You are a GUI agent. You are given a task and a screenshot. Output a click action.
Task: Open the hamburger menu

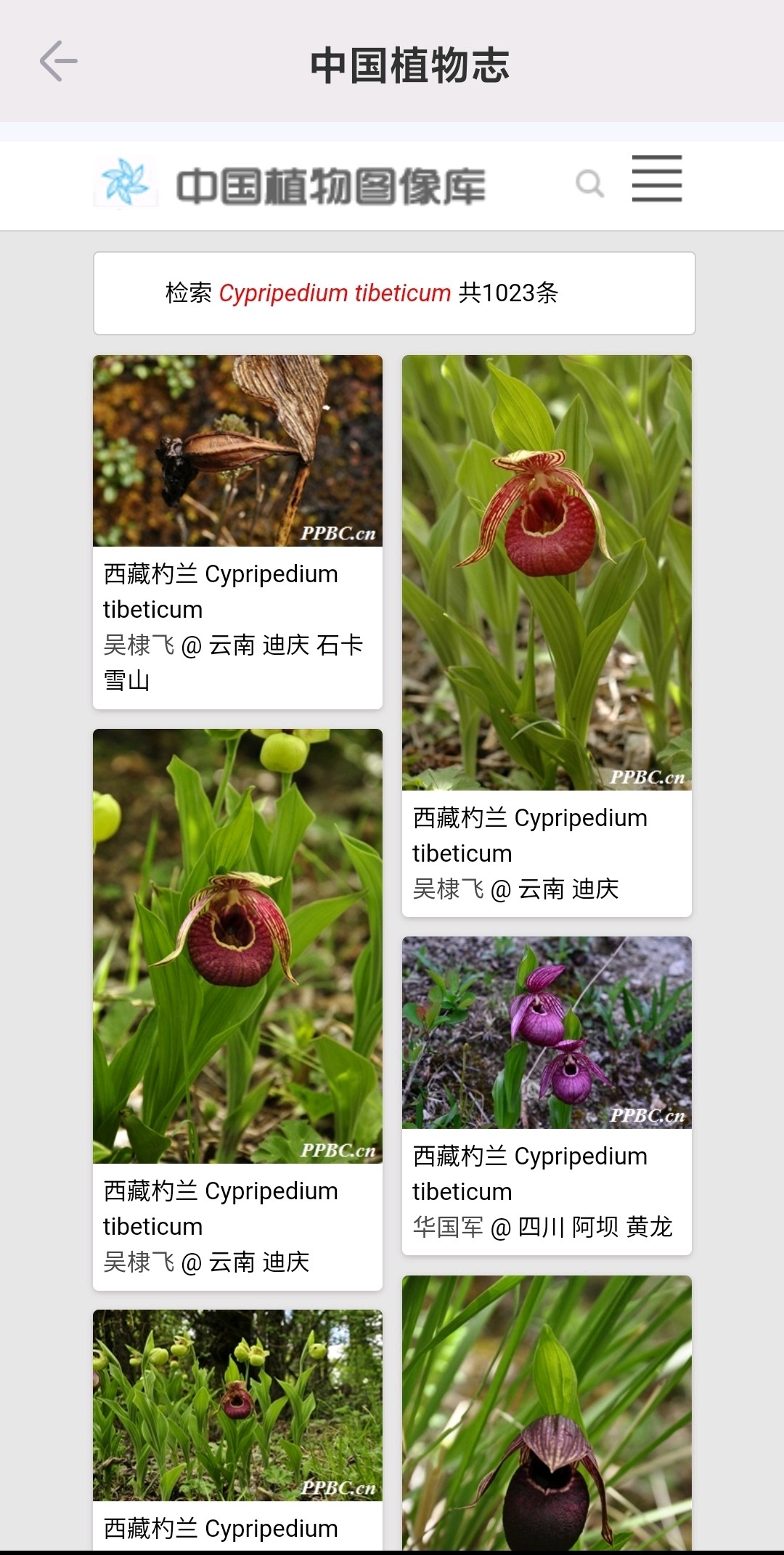click(x=656, y=179)
